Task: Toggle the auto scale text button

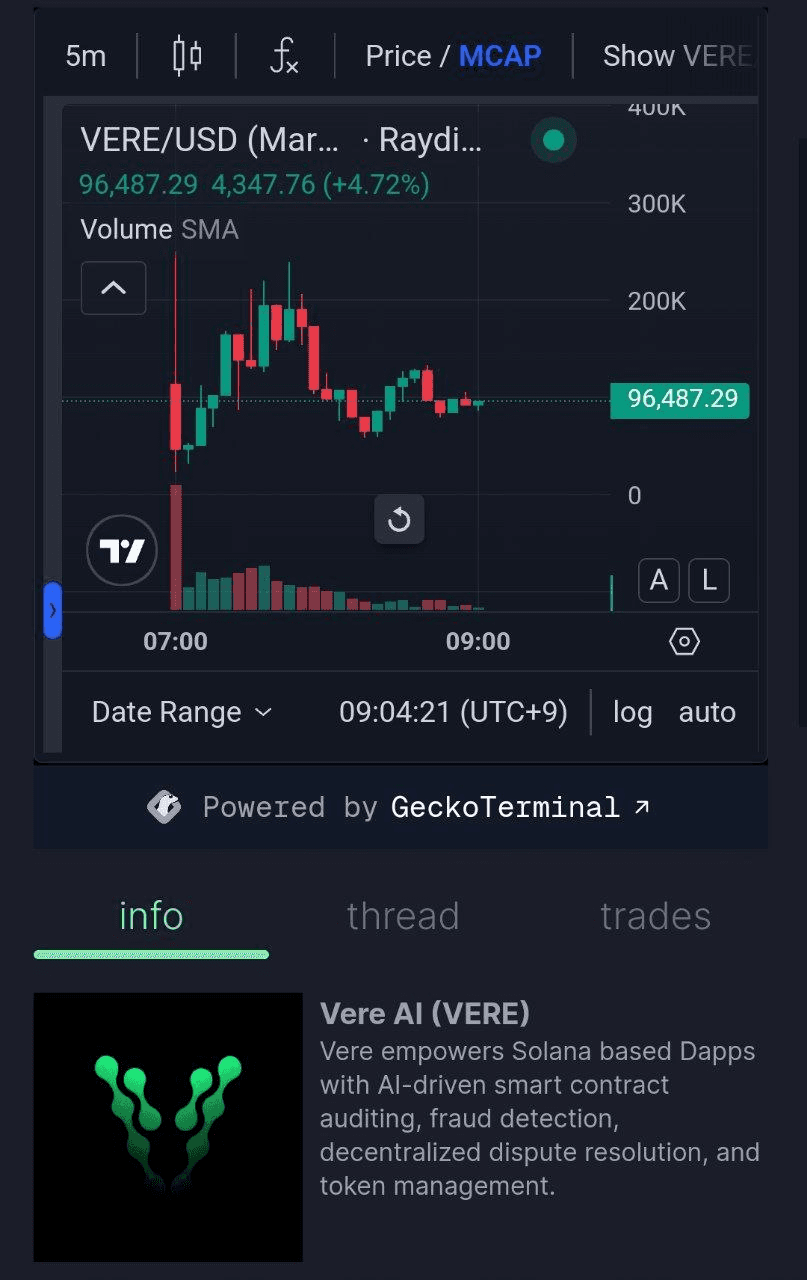Action: coord(707,712)
